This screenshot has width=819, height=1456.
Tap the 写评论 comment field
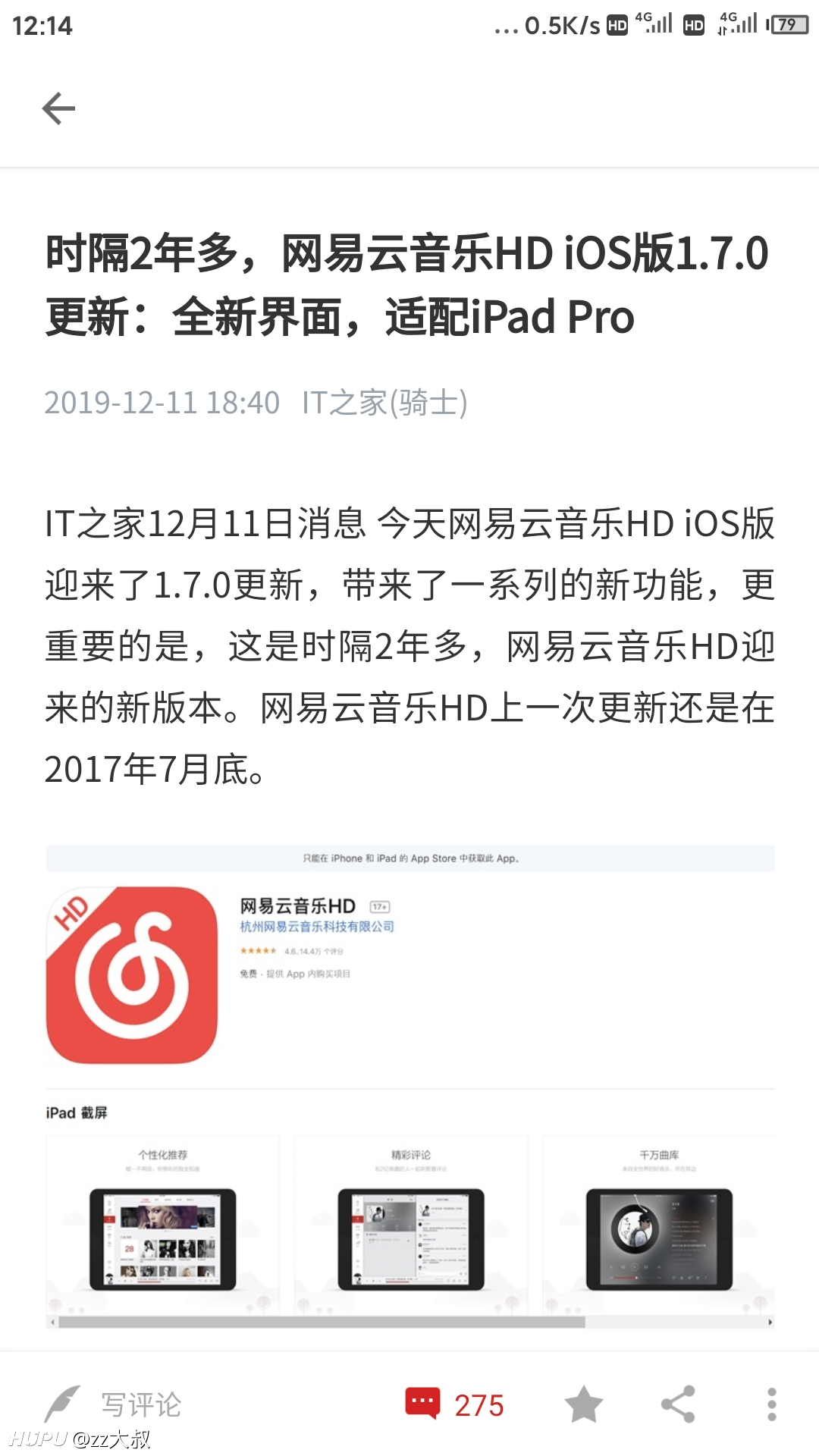tap(114, 1404)
